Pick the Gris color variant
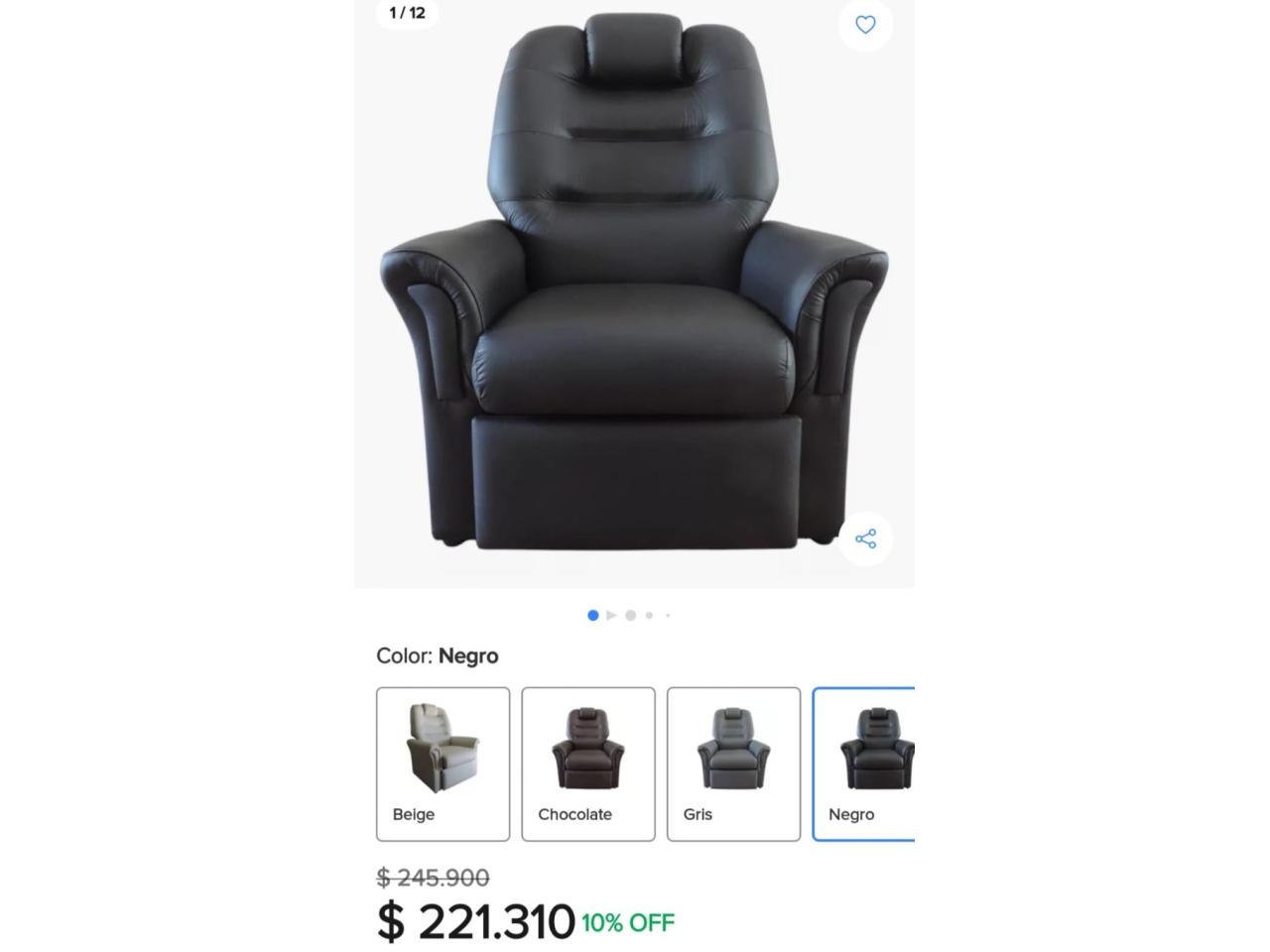 pos(733,764)
